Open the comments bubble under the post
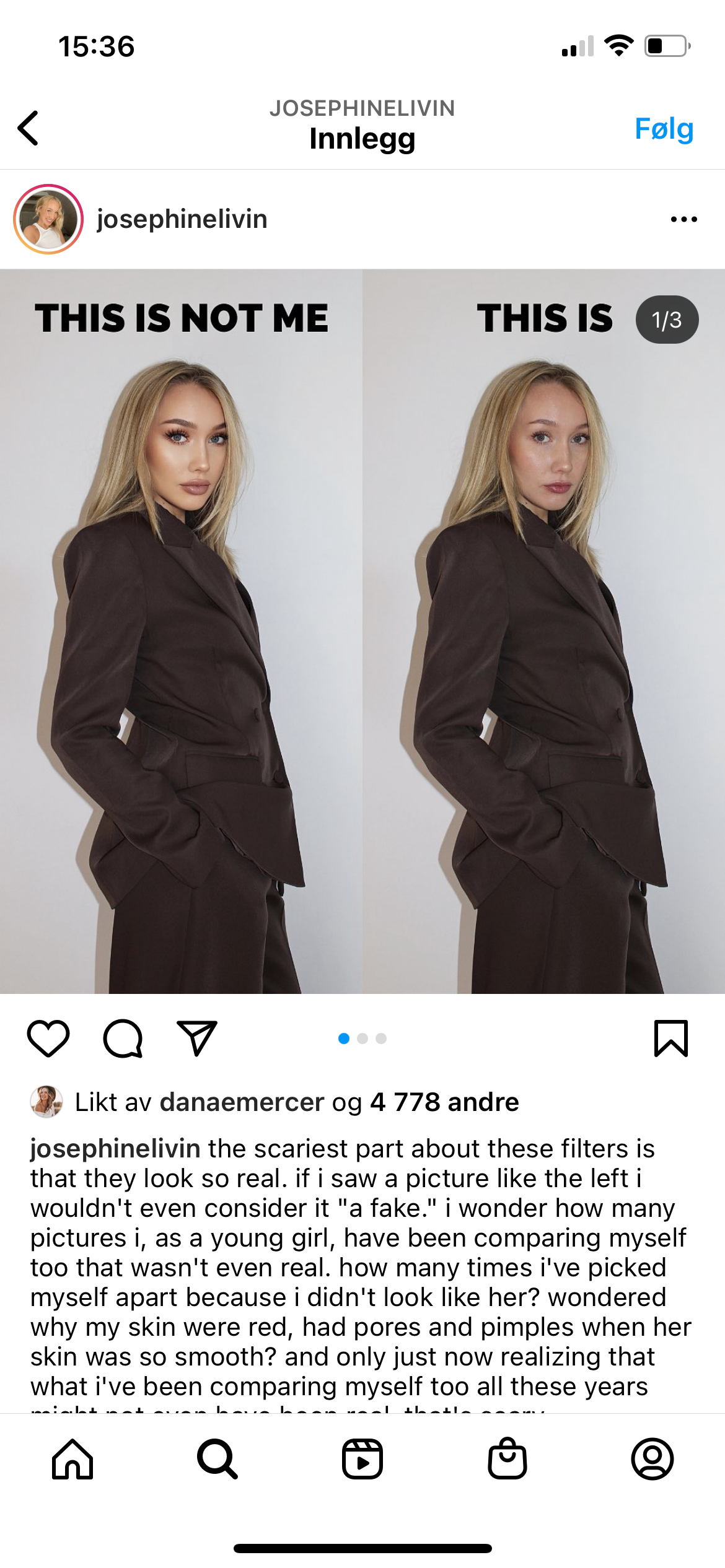 [x=123, y=1038]
